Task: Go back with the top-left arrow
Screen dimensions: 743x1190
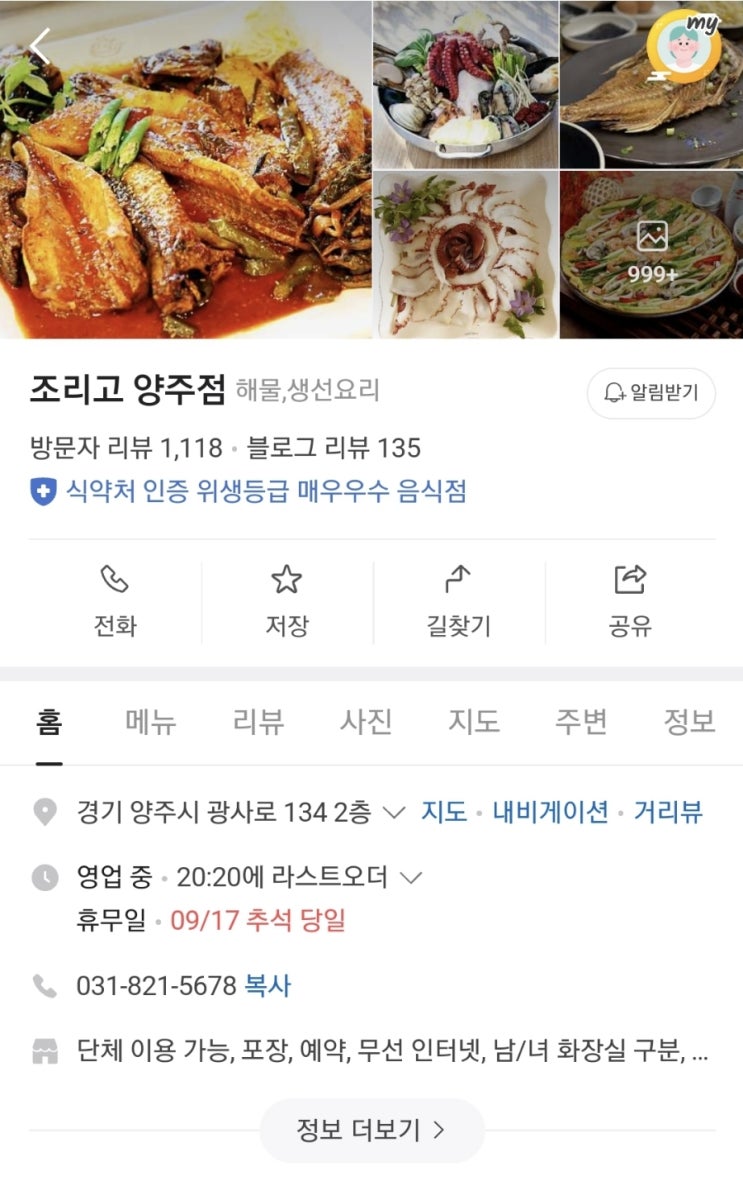Action: pyautogui.click(x=40, y=46)
